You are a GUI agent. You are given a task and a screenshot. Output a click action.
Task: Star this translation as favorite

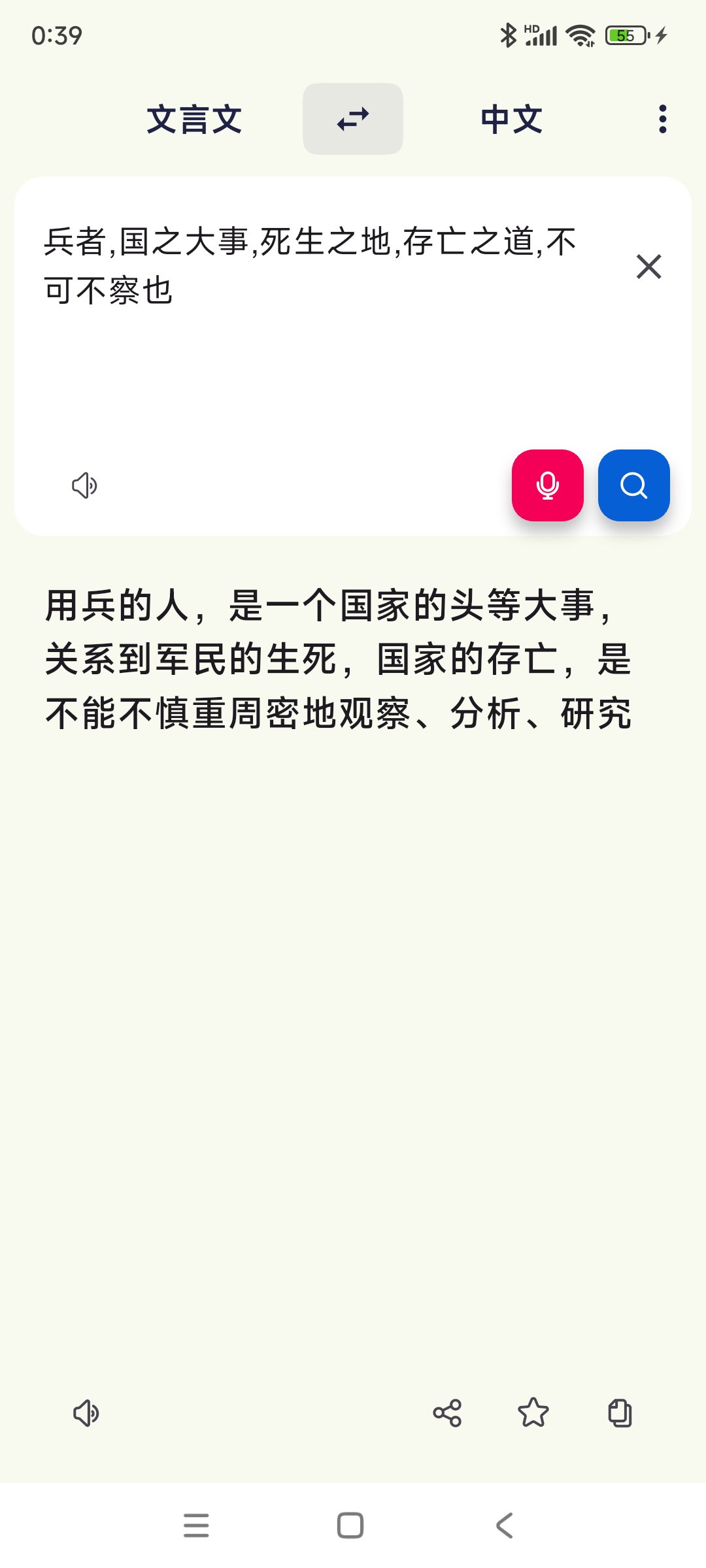click(x=533, y=1413)
